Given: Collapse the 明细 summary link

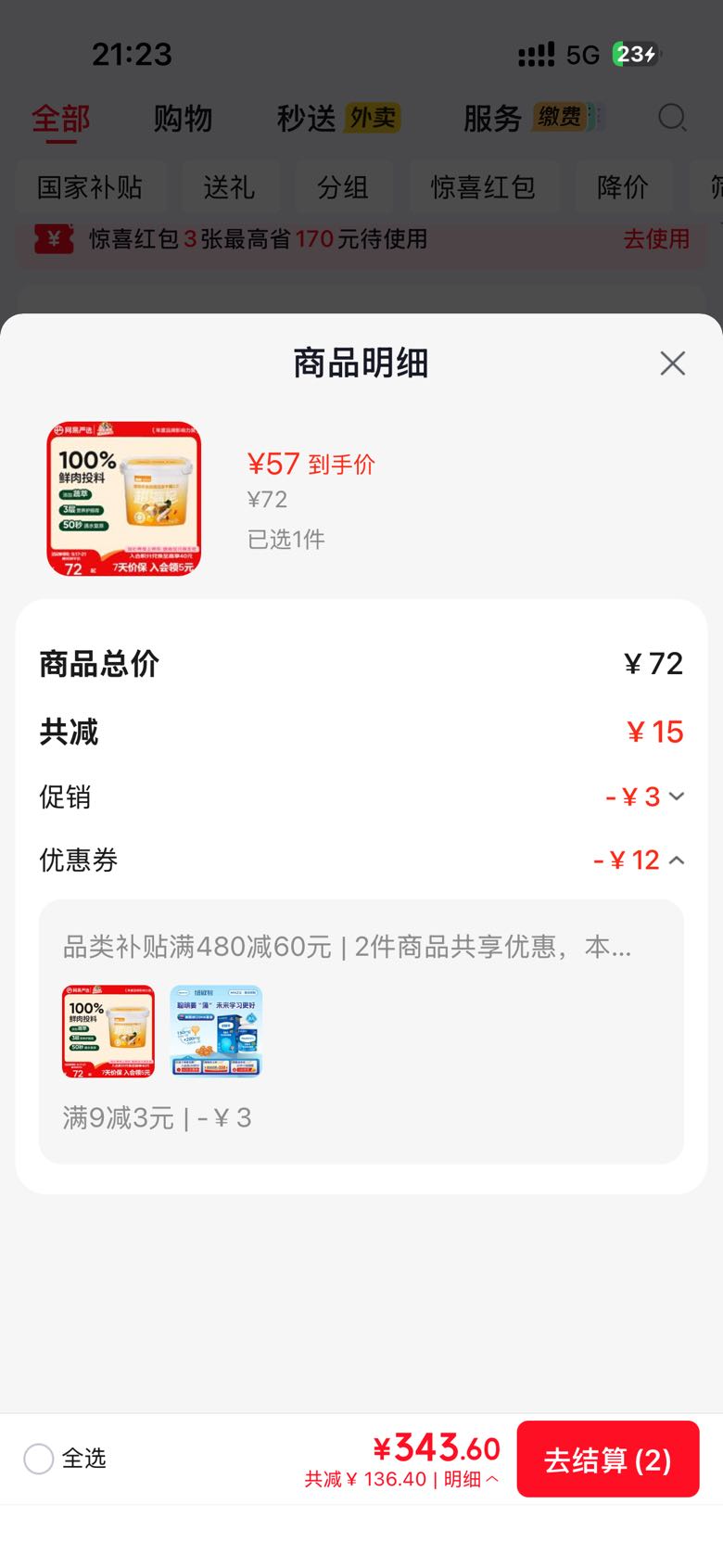Looking at the screenshot, I should (x=471, y=1479).
